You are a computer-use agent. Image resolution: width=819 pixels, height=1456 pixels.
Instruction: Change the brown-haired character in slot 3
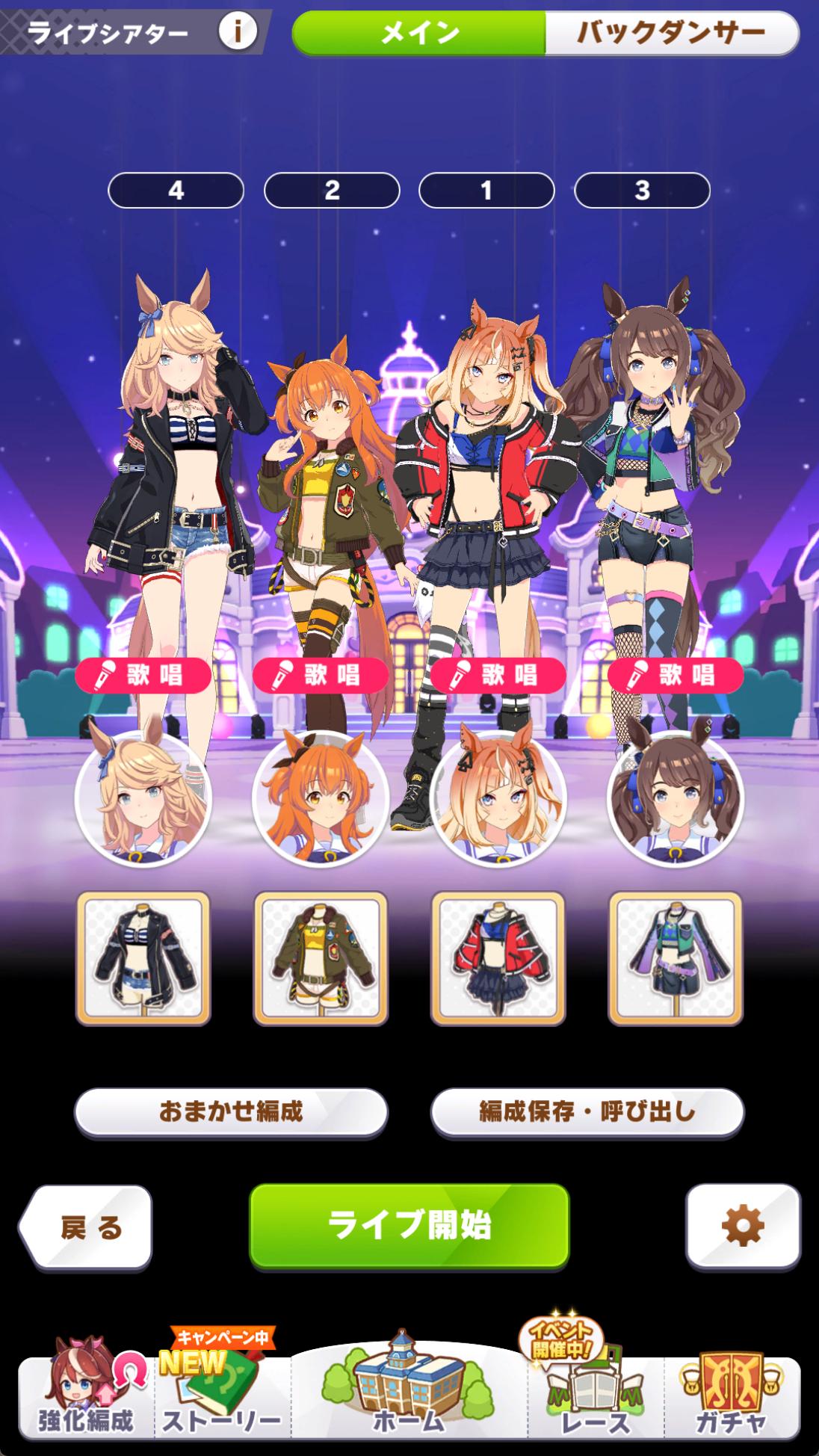point(675,798)
